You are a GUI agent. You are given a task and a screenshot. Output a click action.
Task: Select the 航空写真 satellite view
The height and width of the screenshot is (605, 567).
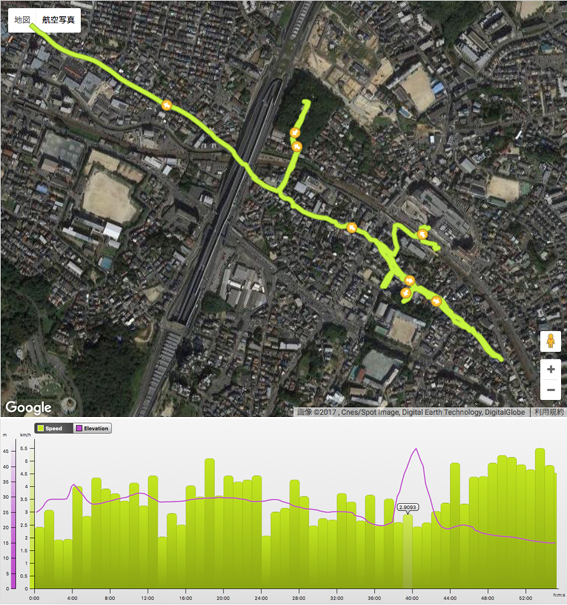pyautogui.click(x=58, y=20)
